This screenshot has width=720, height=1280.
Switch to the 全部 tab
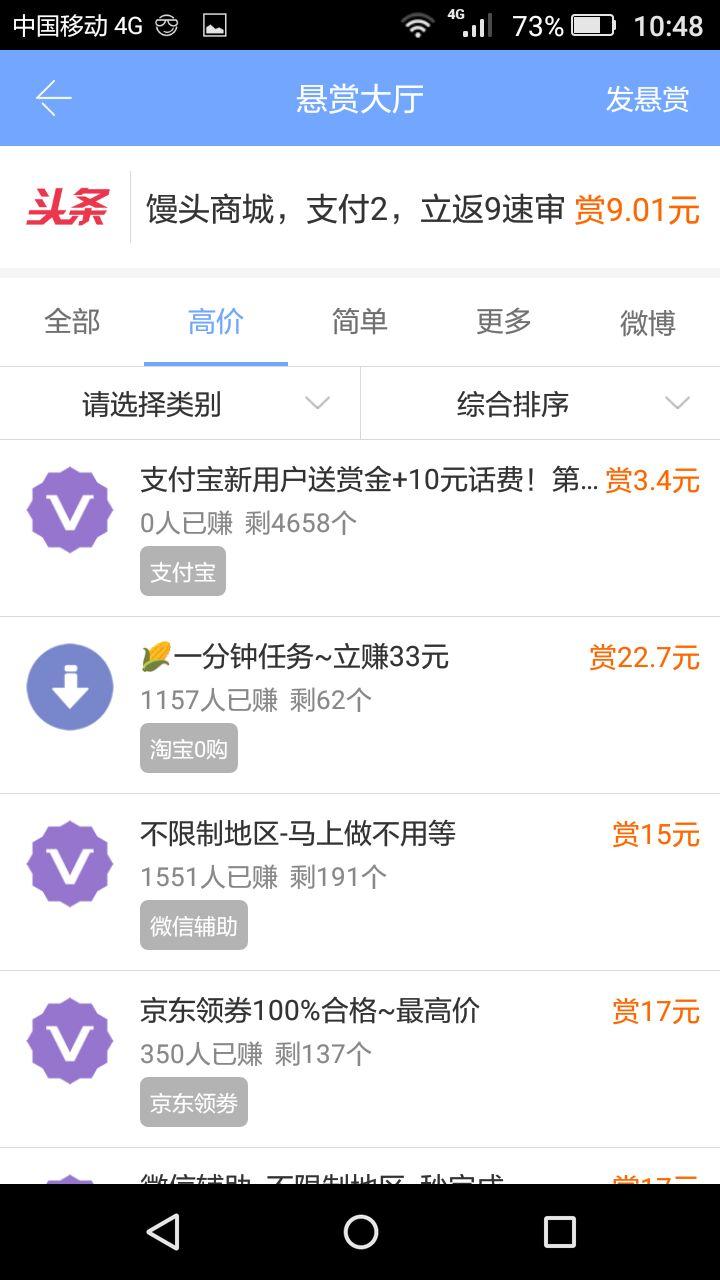[x=72, y=322]
